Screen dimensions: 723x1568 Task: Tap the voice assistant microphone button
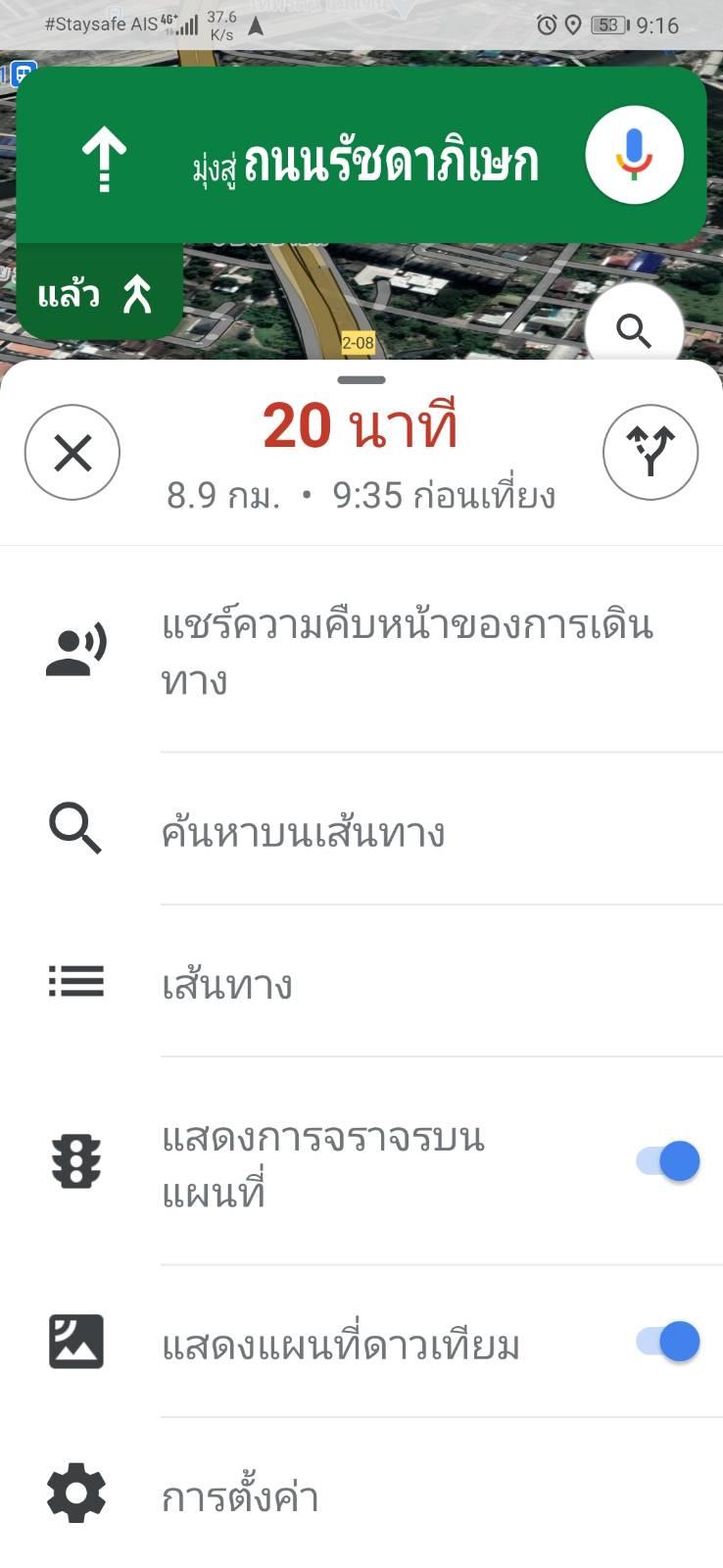click(634, 155)
